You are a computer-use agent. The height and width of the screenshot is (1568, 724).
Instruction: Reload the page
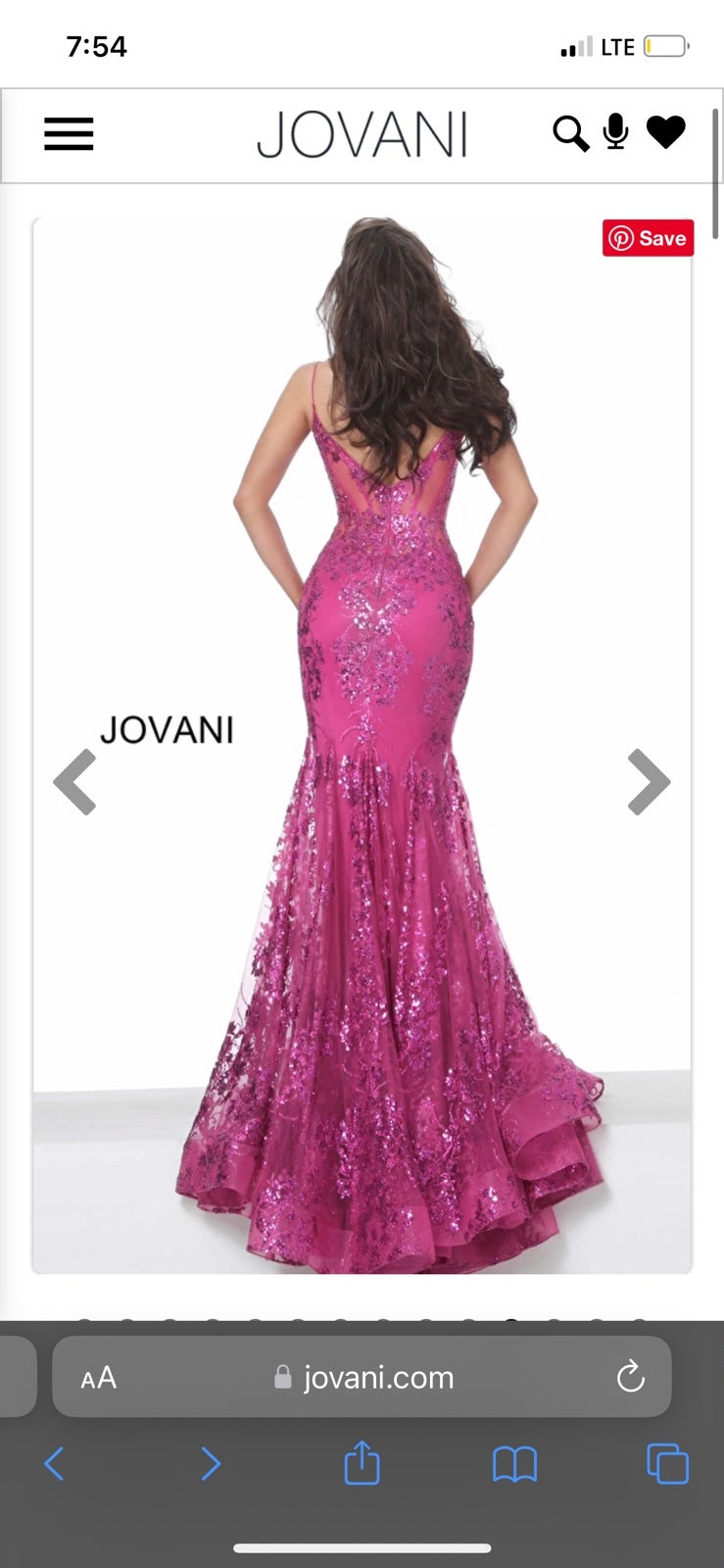point(630,1377)
